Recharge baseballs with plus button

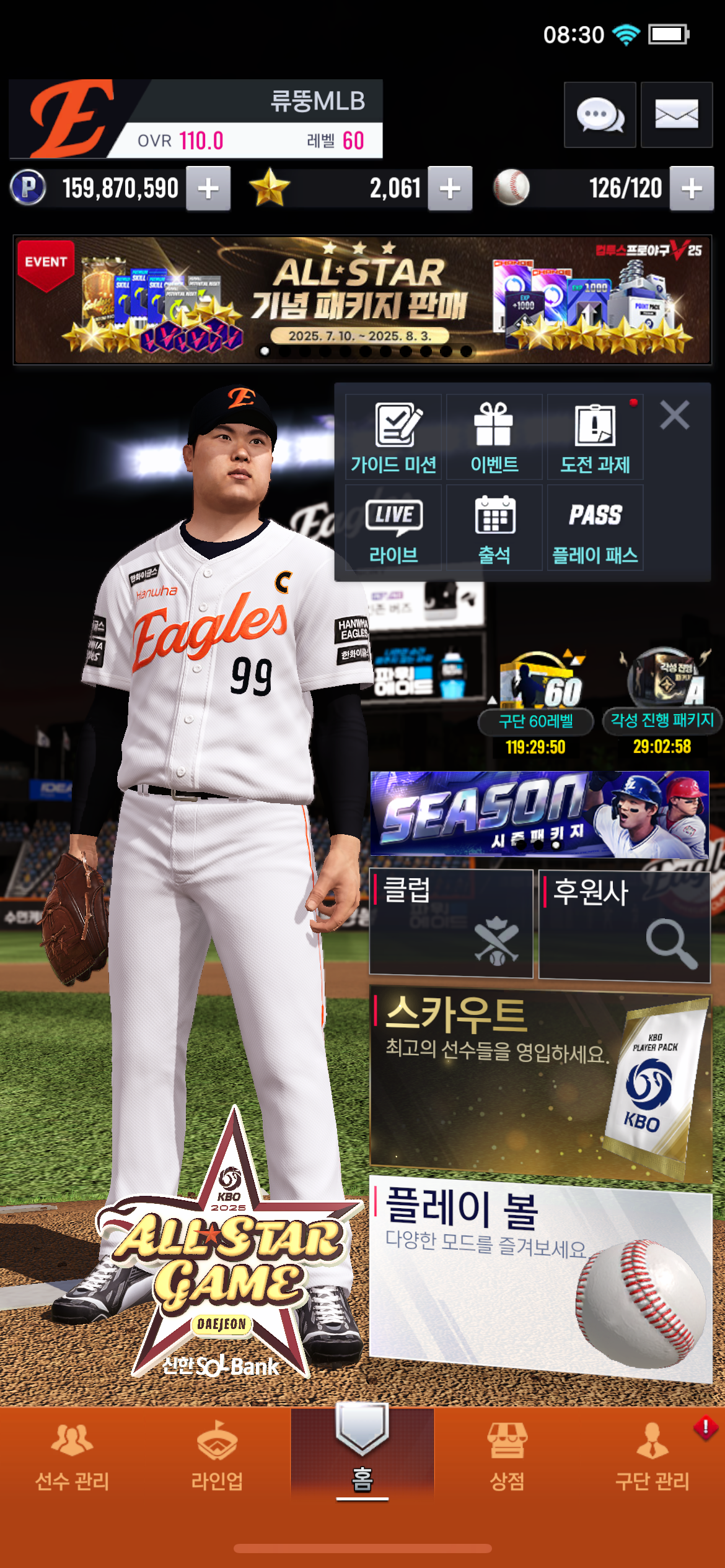(x=692, y=188)
